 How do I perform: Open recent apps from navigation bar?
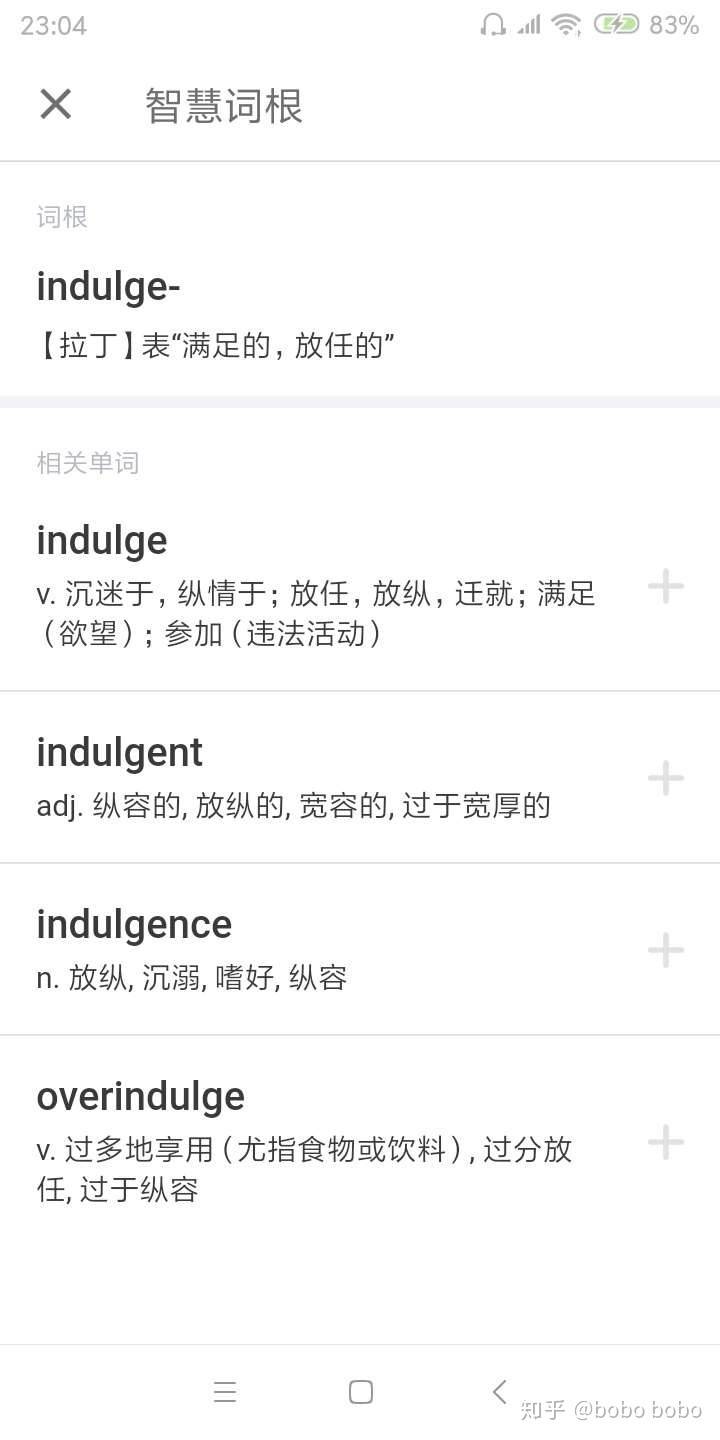point(225,1392)
